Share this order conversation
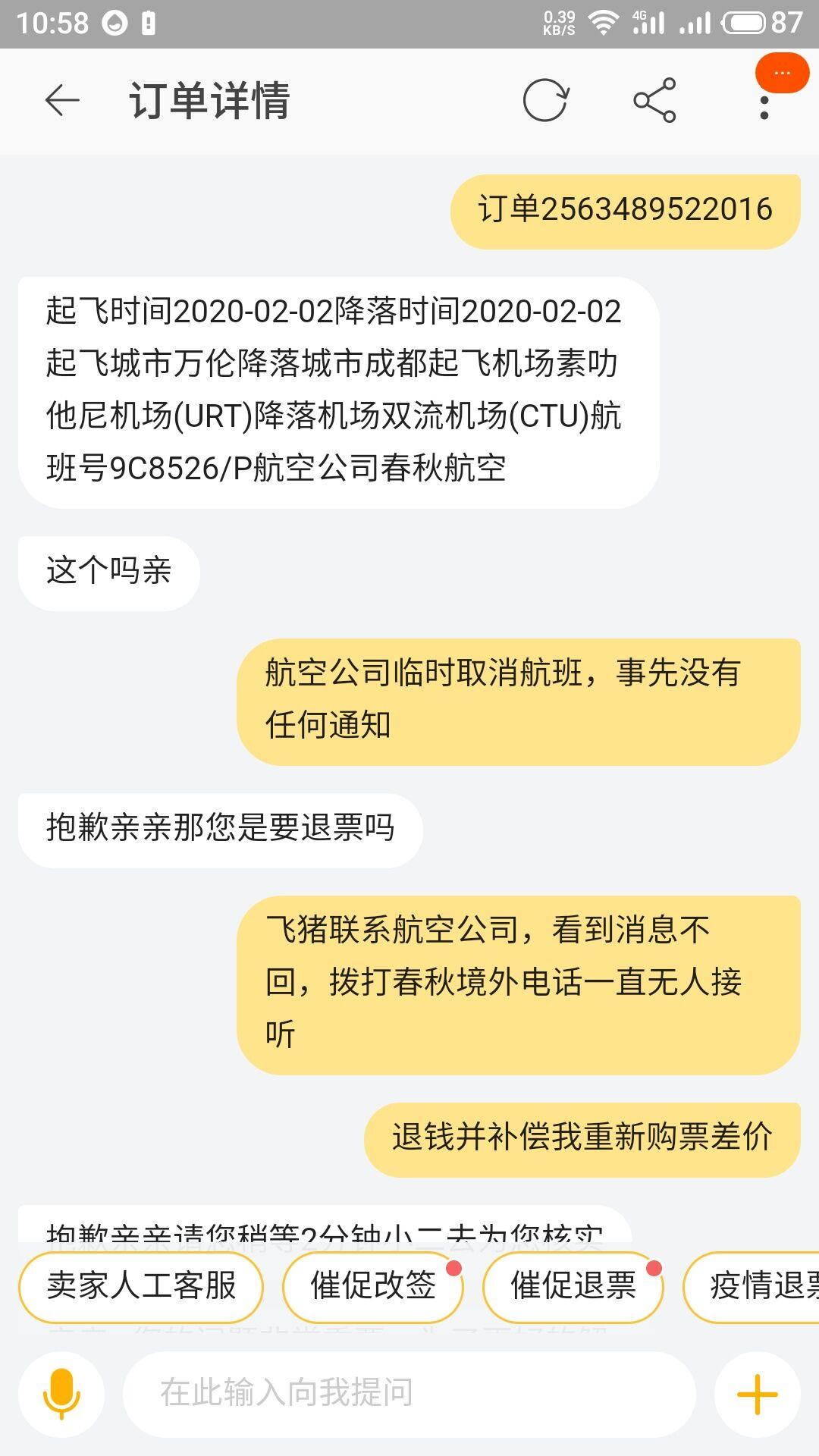The image size is (819, 1456). point(654,100)
